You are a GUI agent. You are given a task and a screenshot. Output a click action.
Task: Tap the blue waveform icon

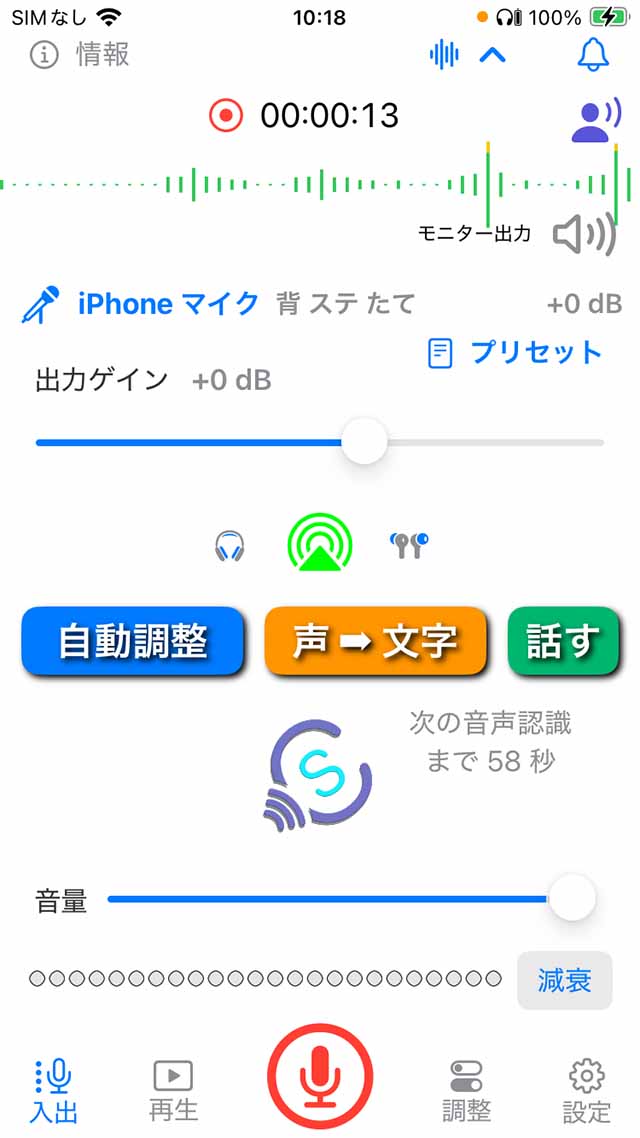coord(444,55)
